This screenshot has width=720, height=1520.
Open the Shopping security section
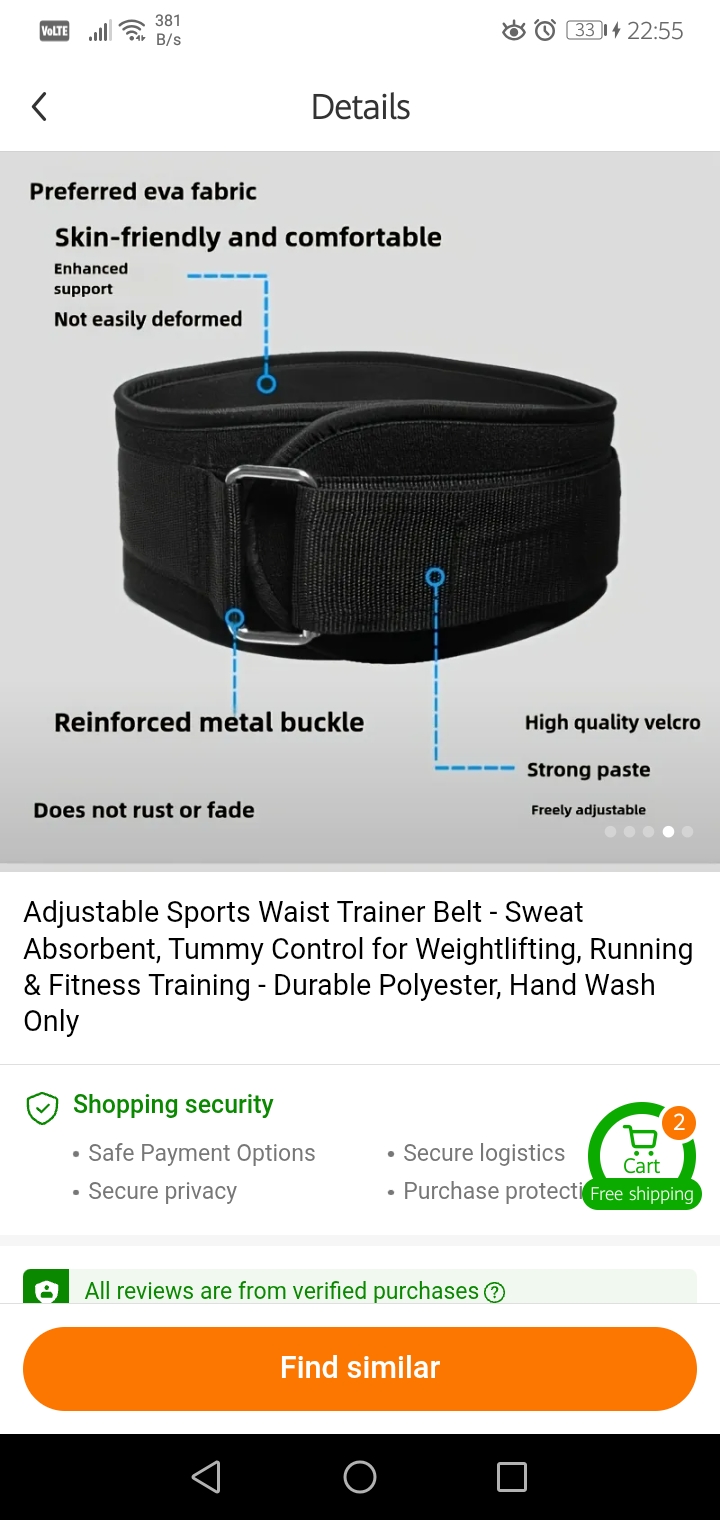pos(173,1105)
